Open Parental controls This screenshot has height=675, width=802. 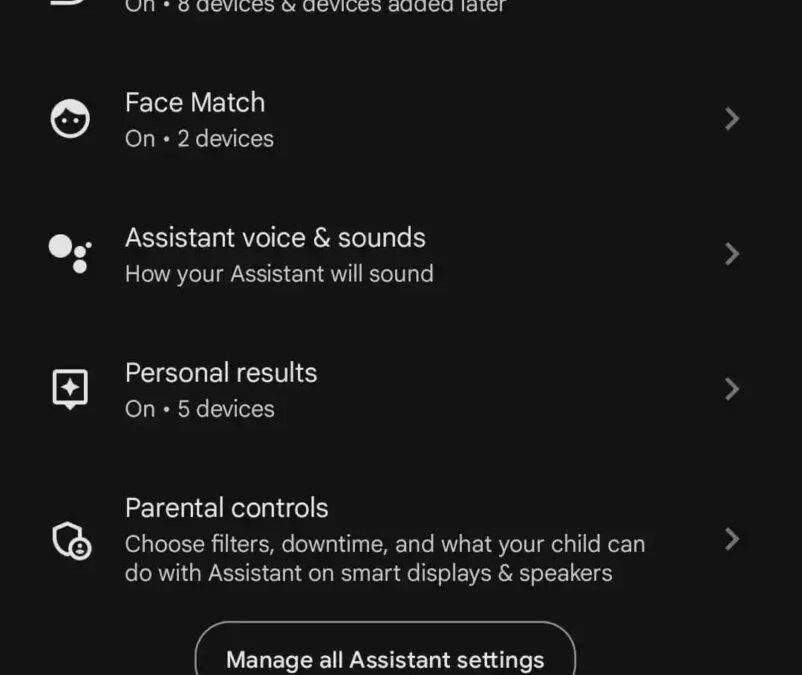click(400, 540)
